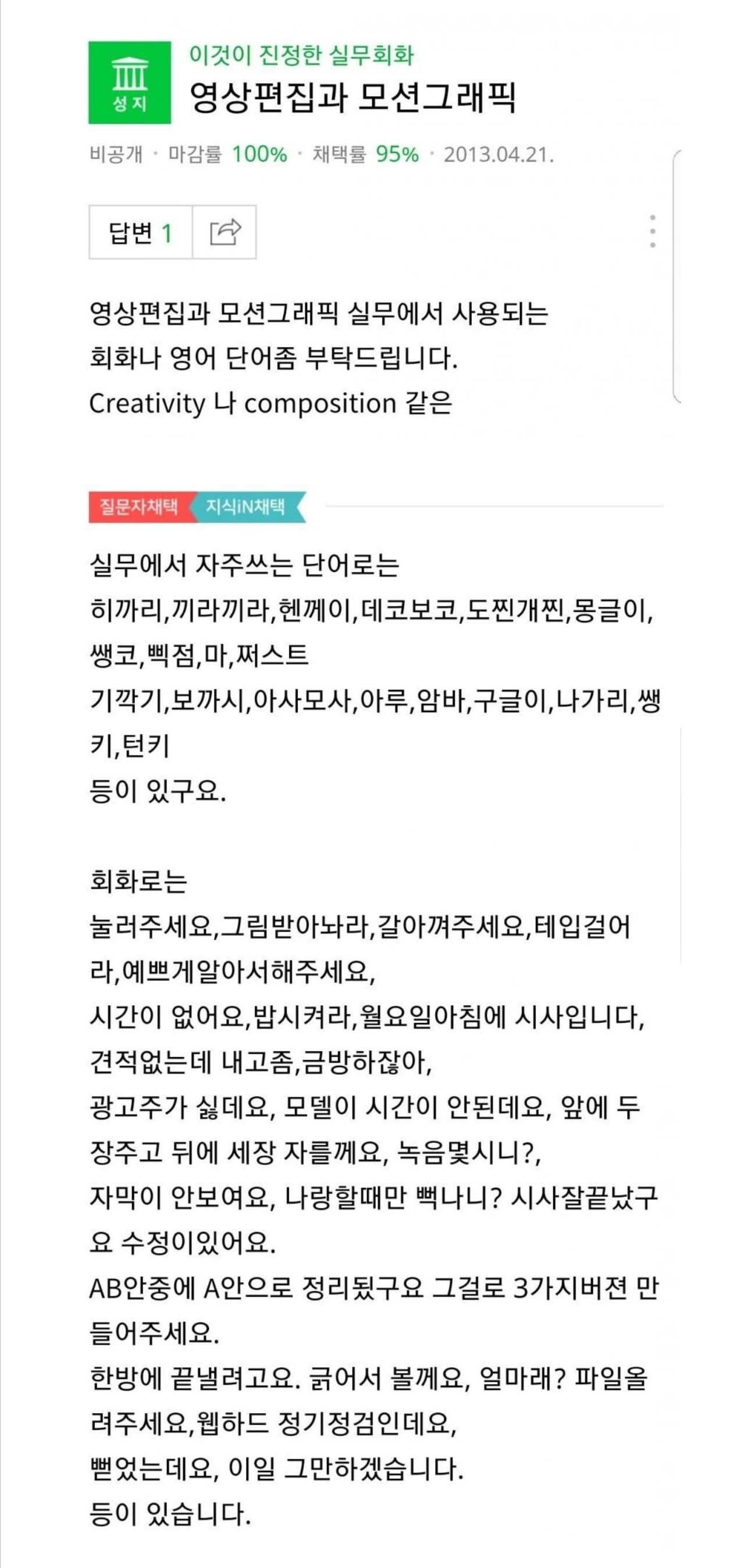Open the three-dot overflow menu
The width and height of the screenshot is (744, 1568).
tap(652, 232)
